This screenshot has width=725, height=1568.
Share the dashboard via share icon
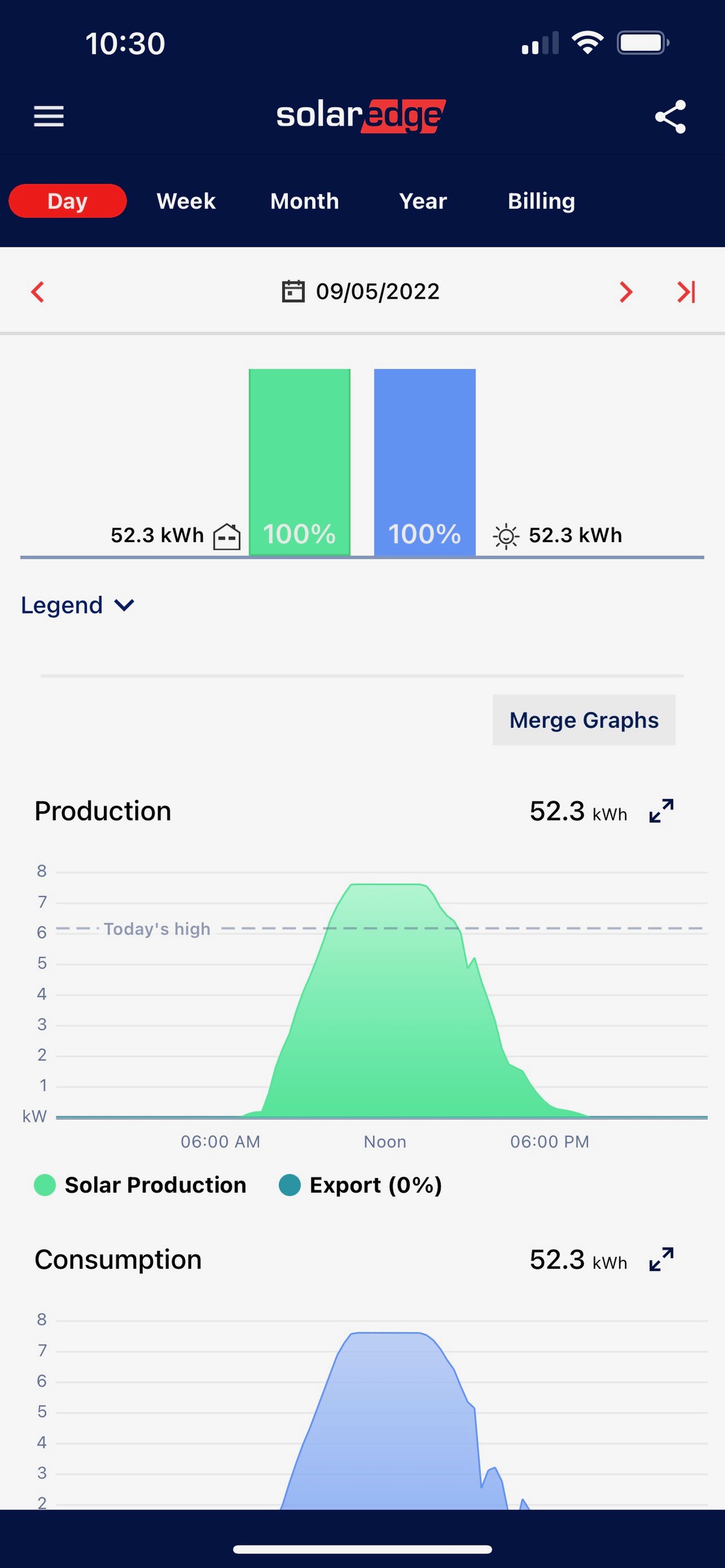pos(670,116)
